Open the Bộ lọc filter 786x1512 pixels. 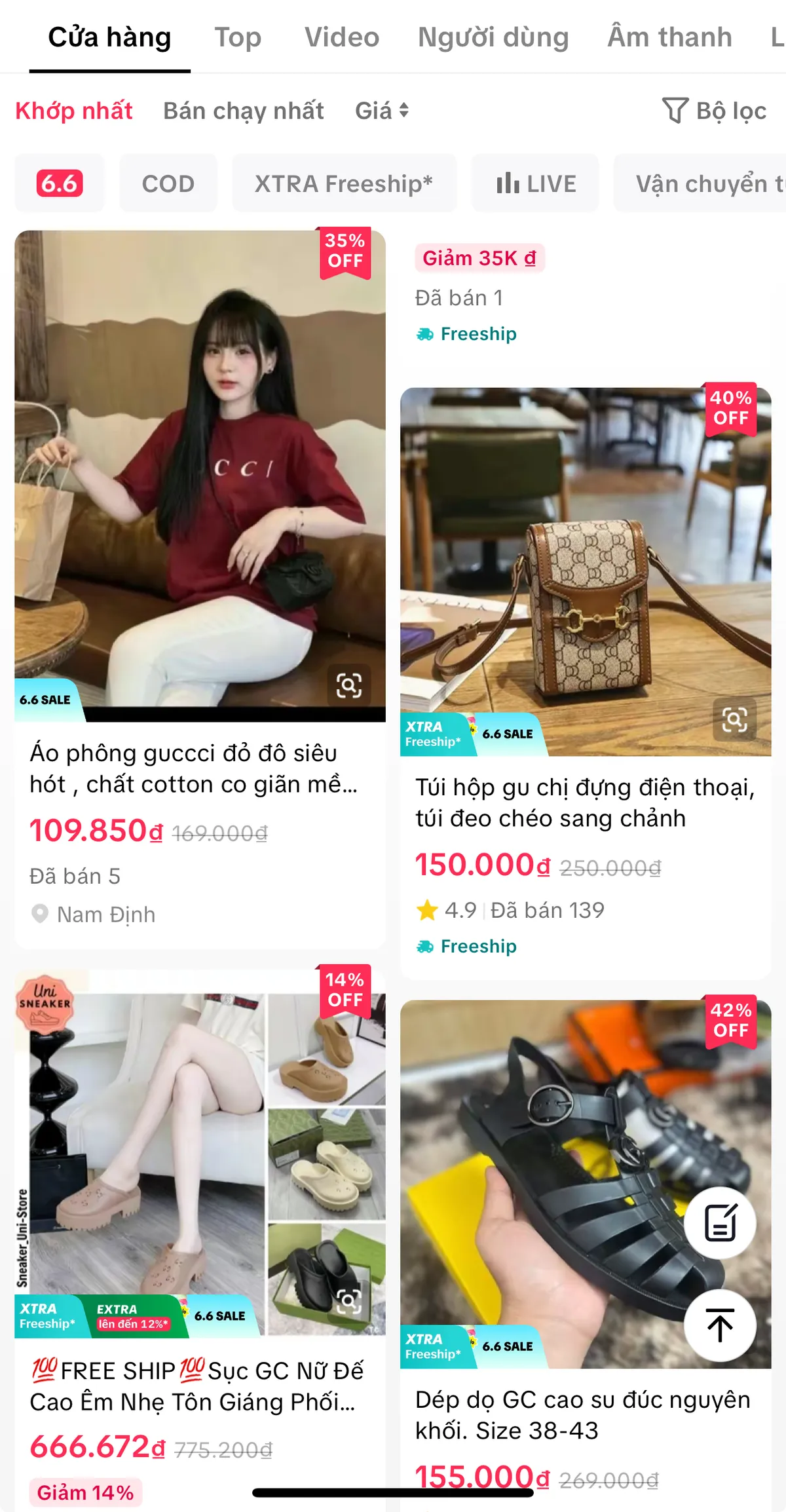713,111
